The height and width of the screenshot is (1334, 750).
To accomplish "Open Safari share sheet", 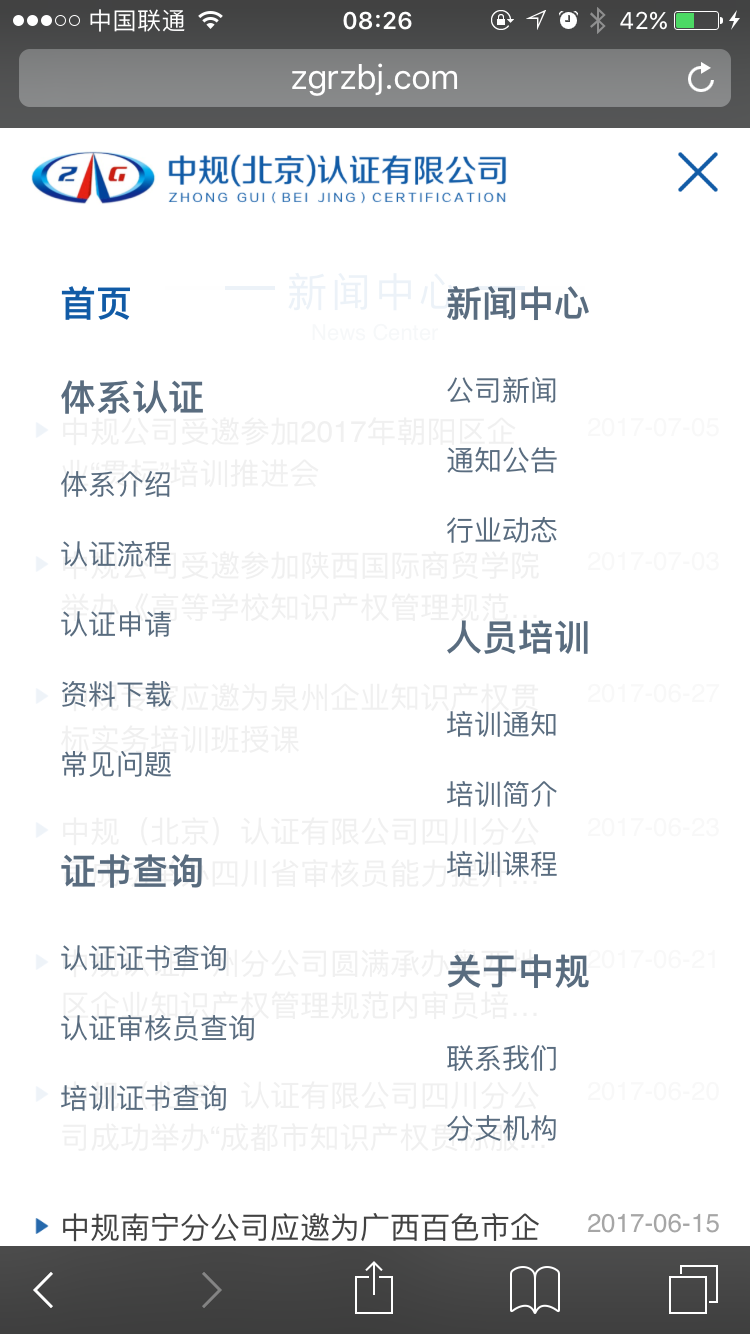I will [374, 1288].
